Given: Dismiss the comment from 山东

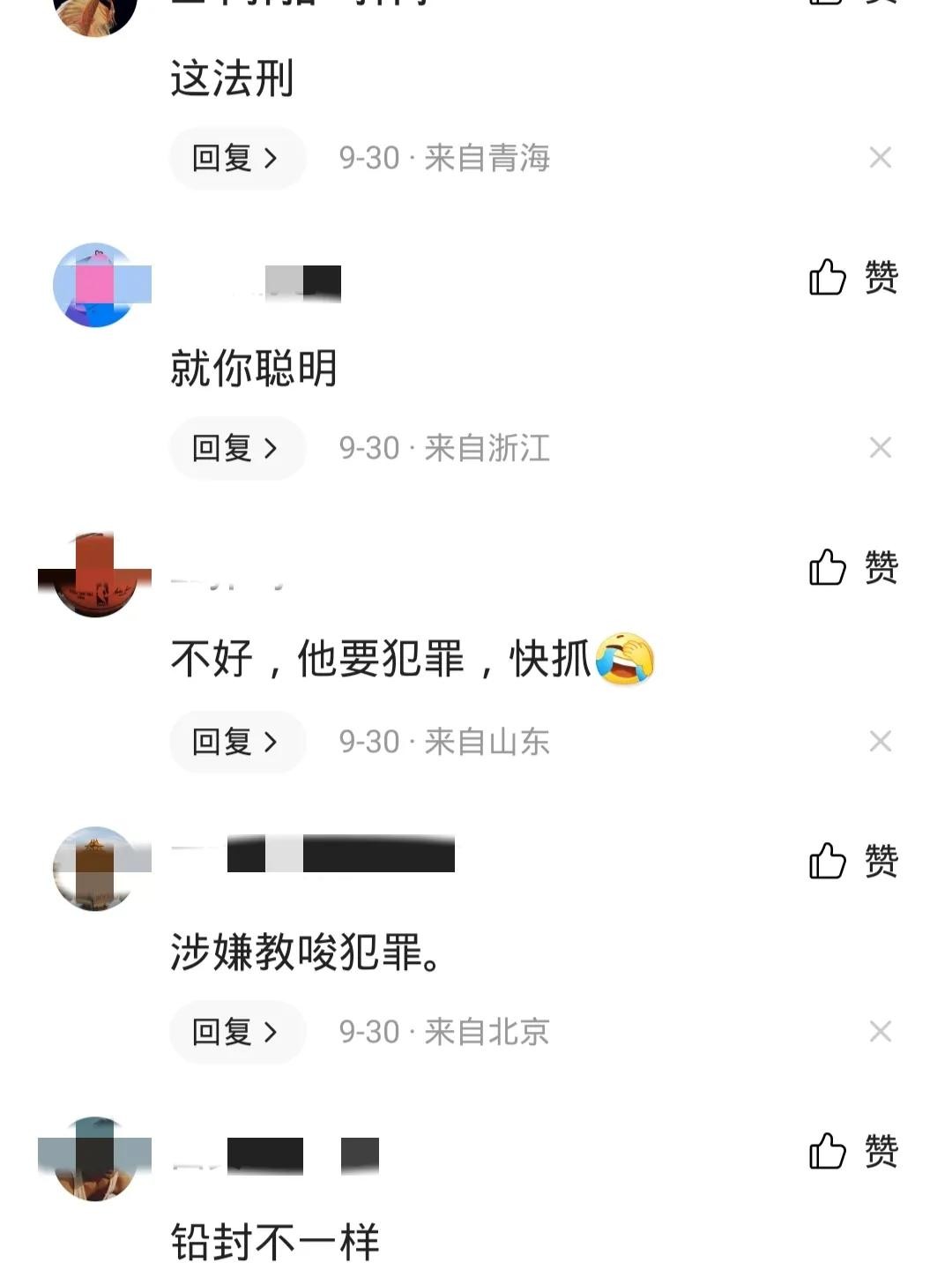Looking at the screenshot, I should pyautogui.click(x=880, y=742).
